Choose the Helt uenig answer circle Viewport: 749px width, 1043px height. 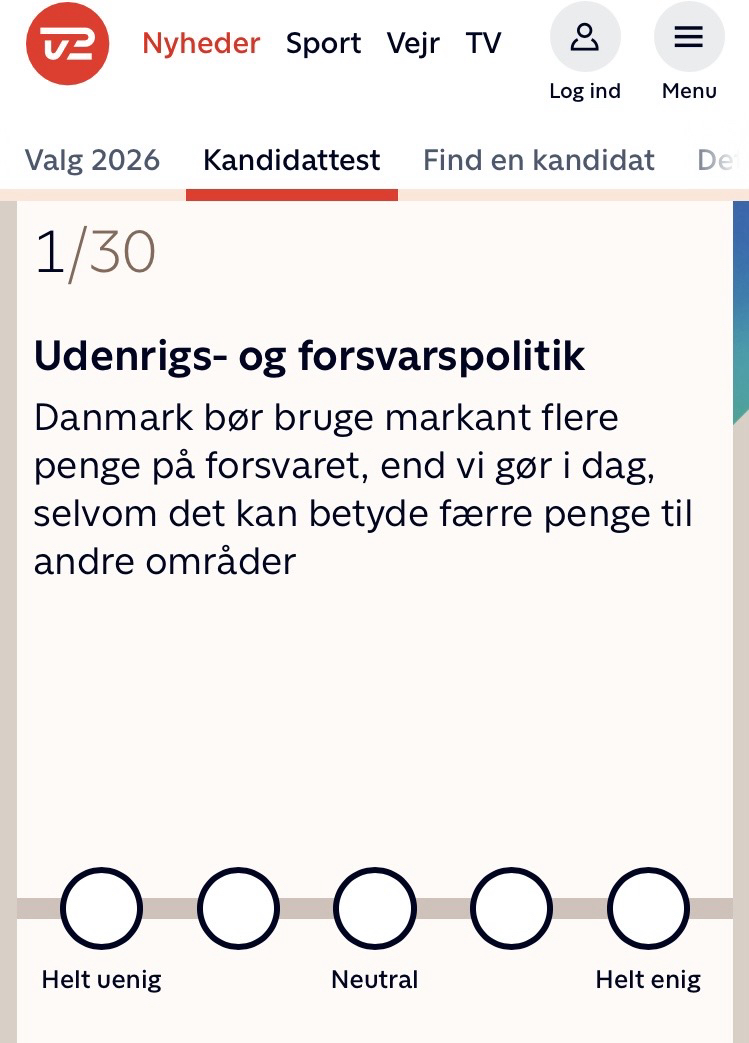click(101, 908)
